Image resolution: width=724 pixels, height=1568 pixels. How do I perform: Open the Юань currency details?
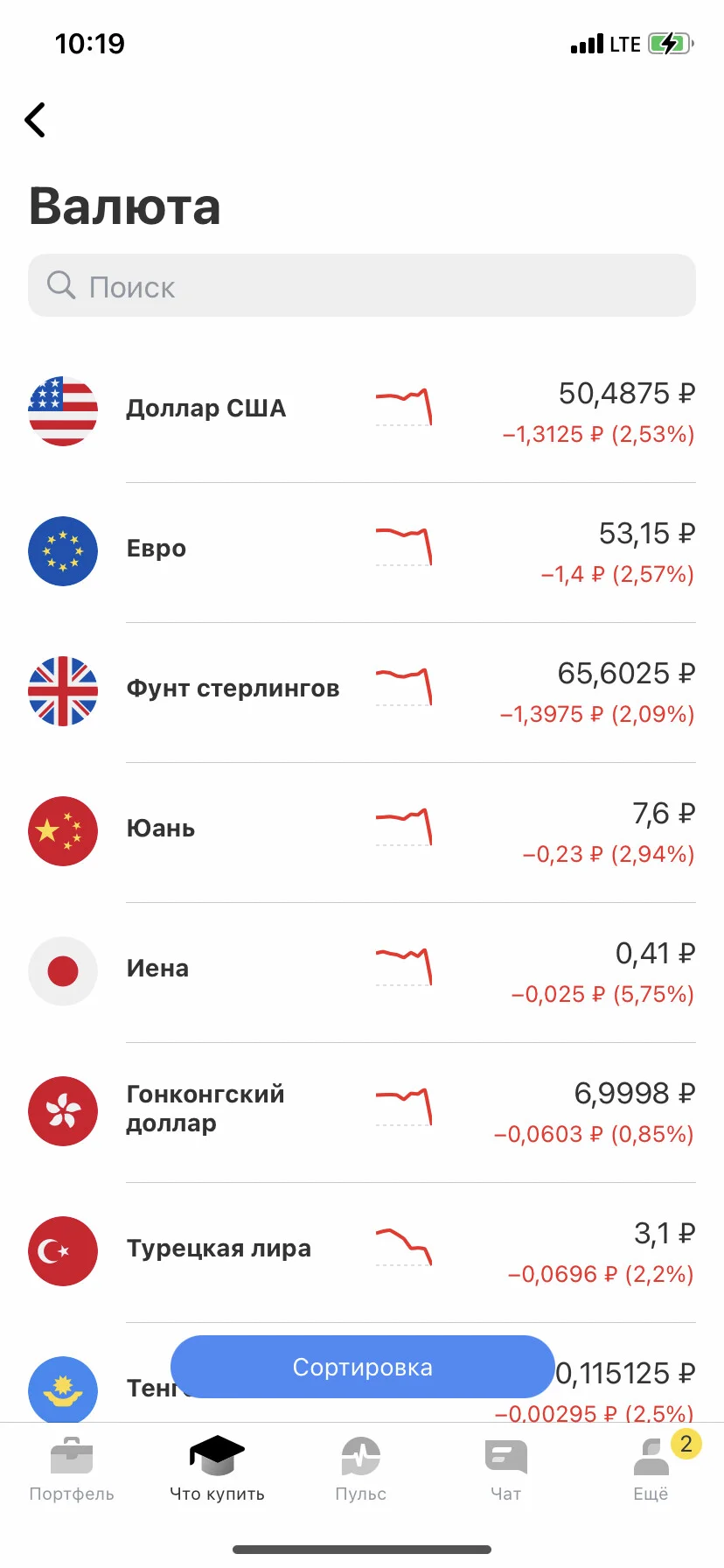(x=362, y=832)
